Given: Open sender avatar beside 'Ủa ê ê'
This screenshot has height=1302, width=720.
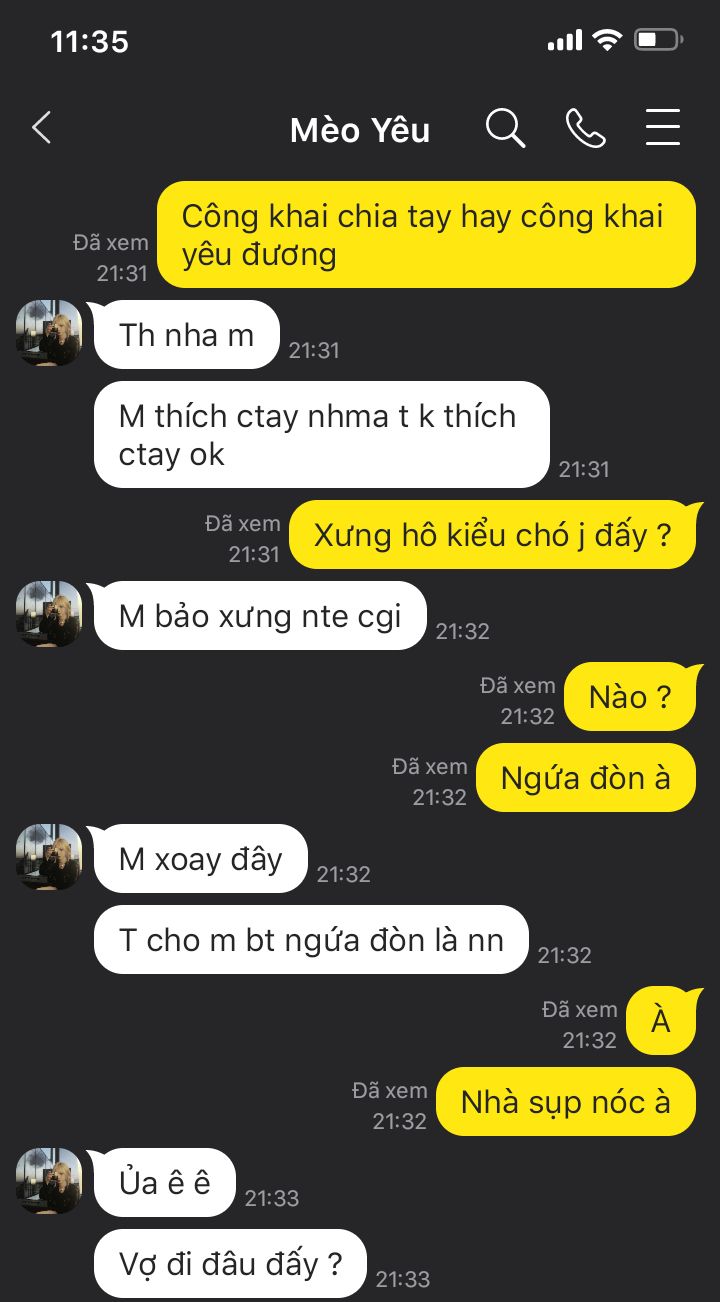Looking at the screenshot, I should (49, 1181).
